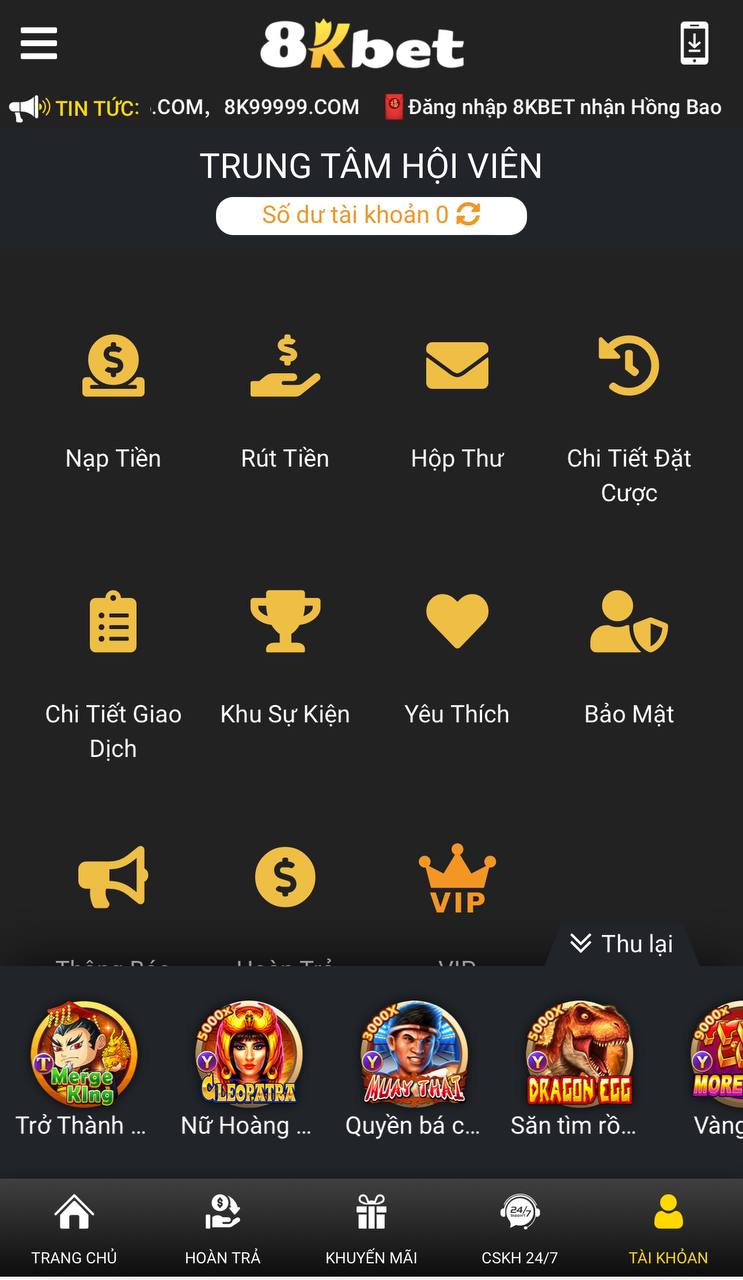This screenshot has height=1280, width=743.
Task: Launch the Muay Thai game
Action: click(x=413, y=1055)
